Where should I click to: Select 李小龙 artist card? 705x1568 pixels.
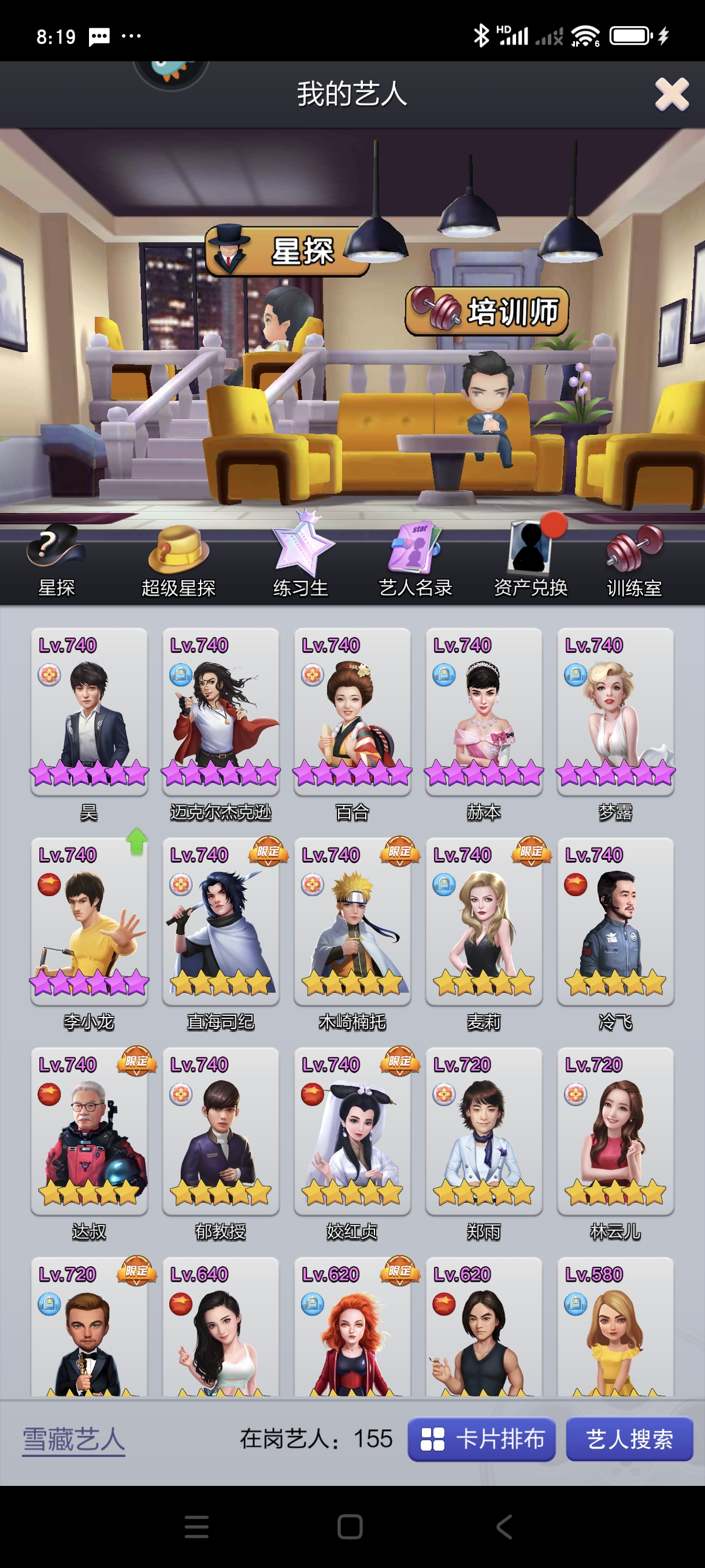point(89,922)
